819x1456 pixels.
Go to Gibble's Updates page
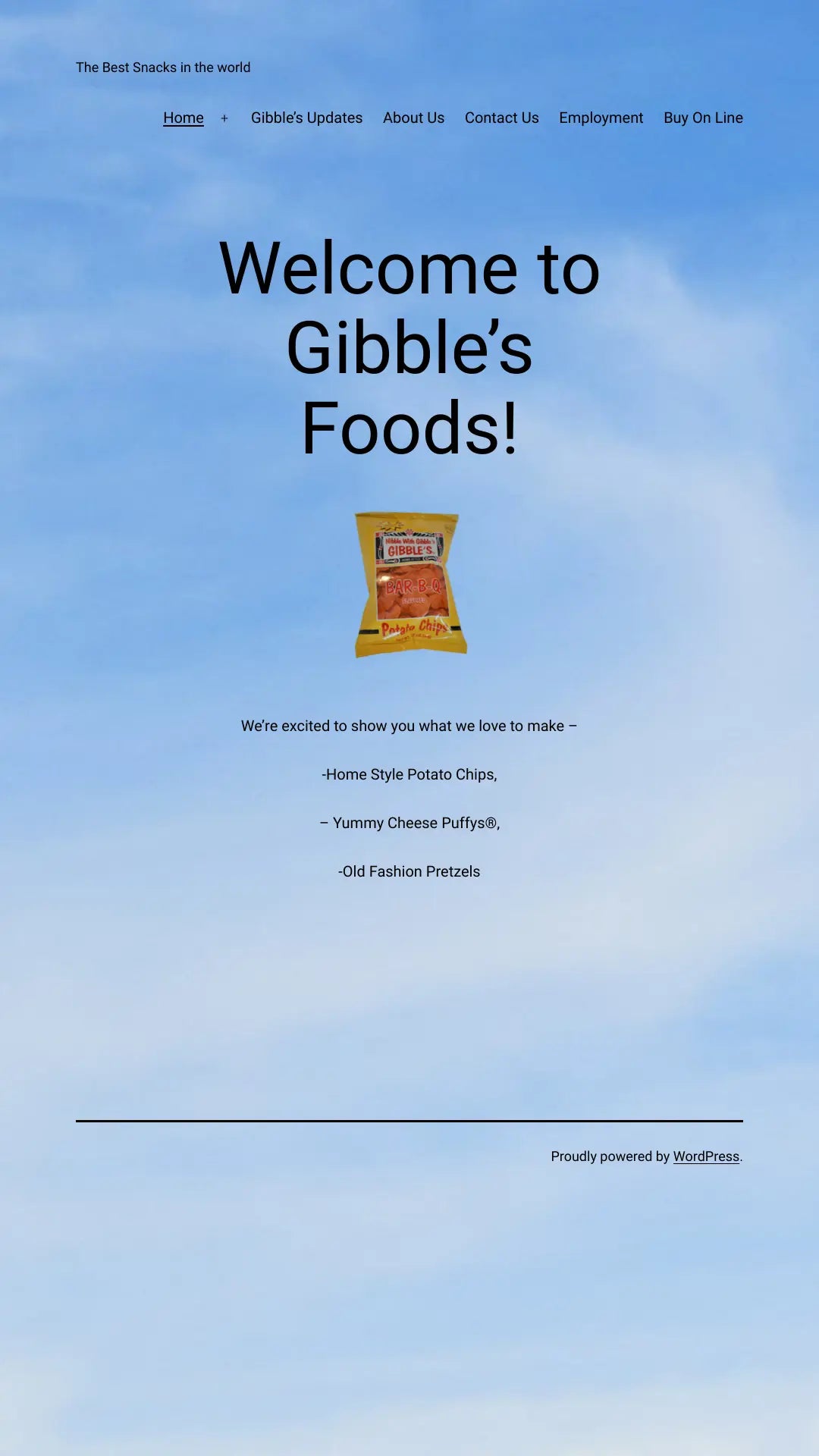(306, 118)
